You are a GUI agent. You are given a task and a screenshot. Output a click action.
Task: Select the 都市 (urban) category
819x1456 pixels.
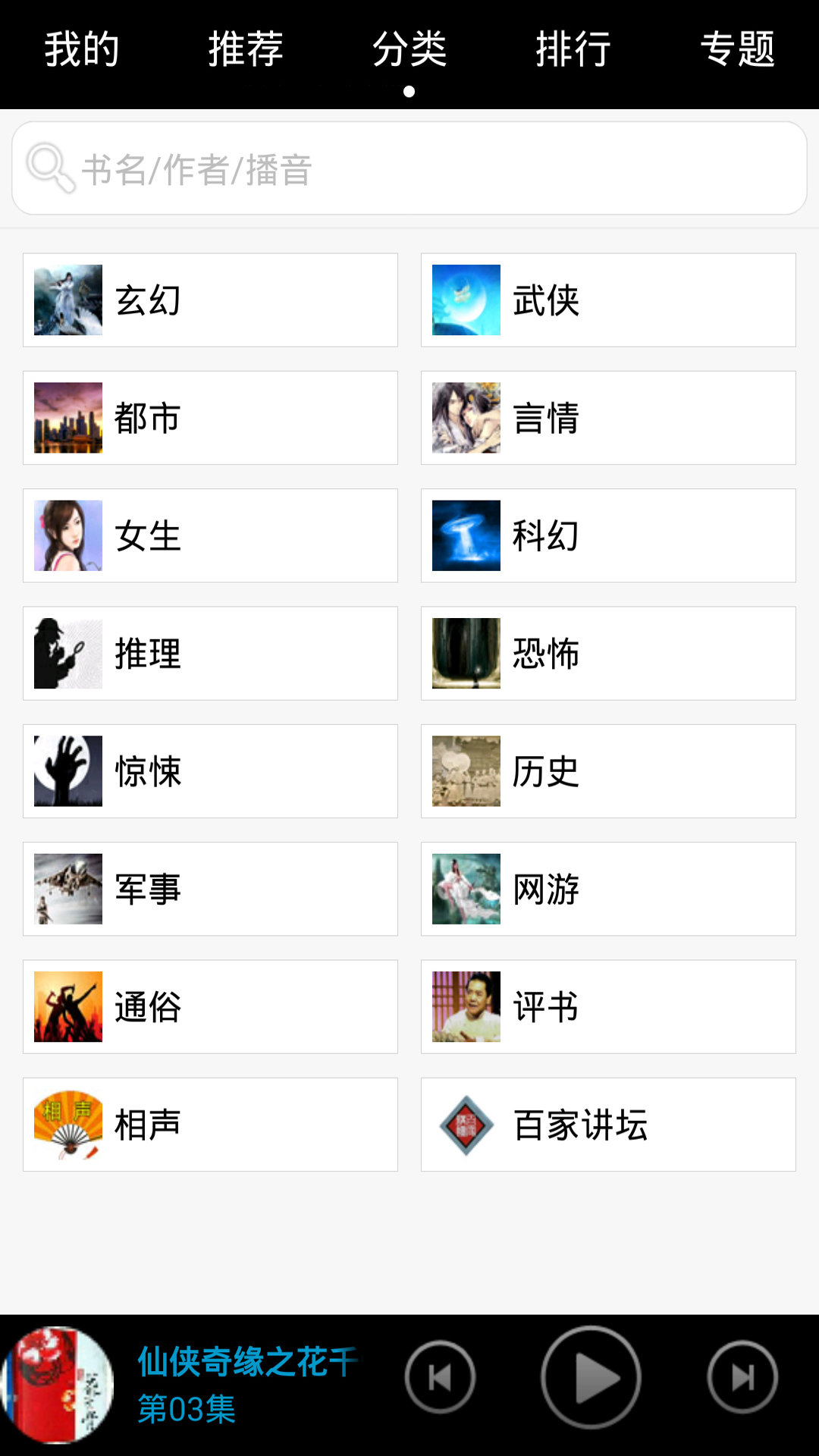pyautogui.click(x=209, y=417)
